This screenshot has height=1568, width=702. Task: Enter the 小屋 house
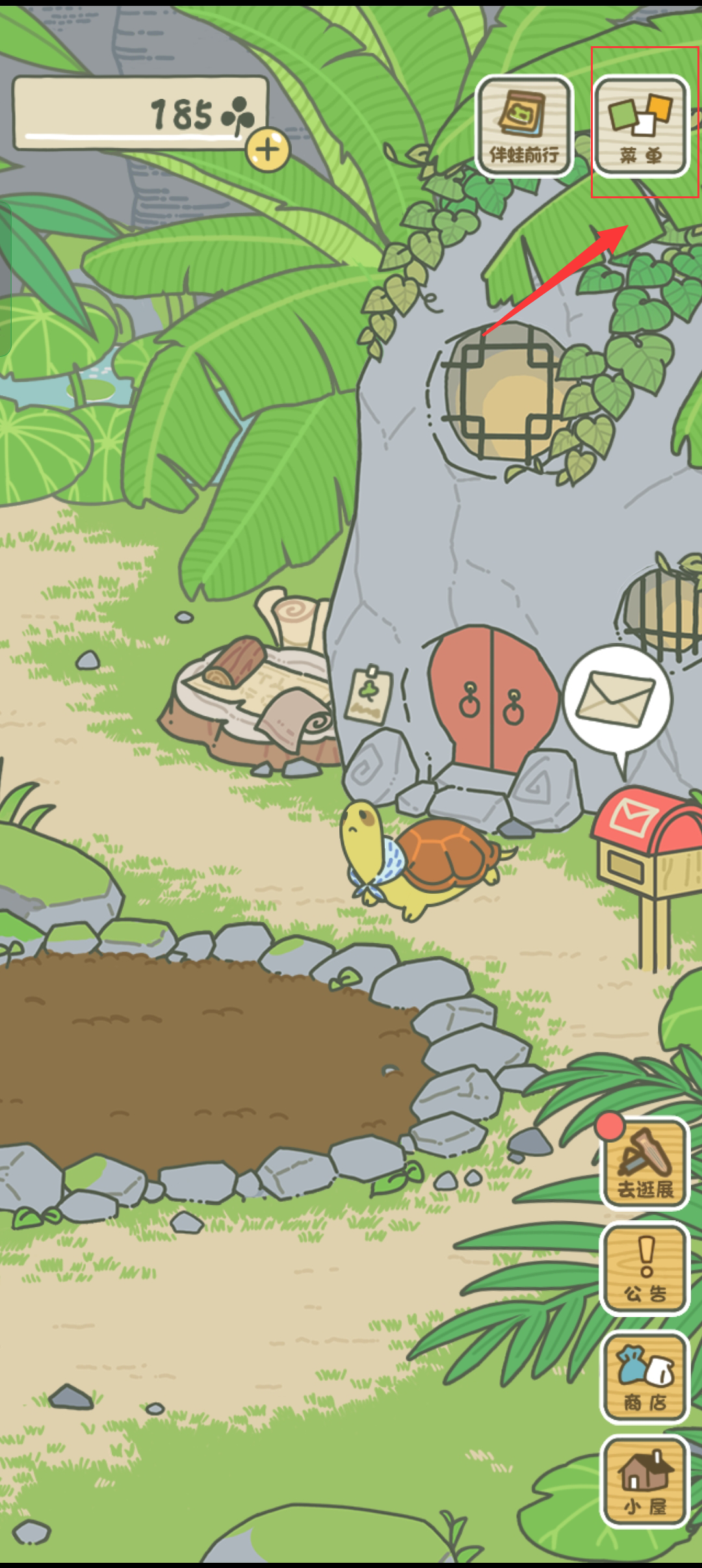click(x=645, y=1482)
